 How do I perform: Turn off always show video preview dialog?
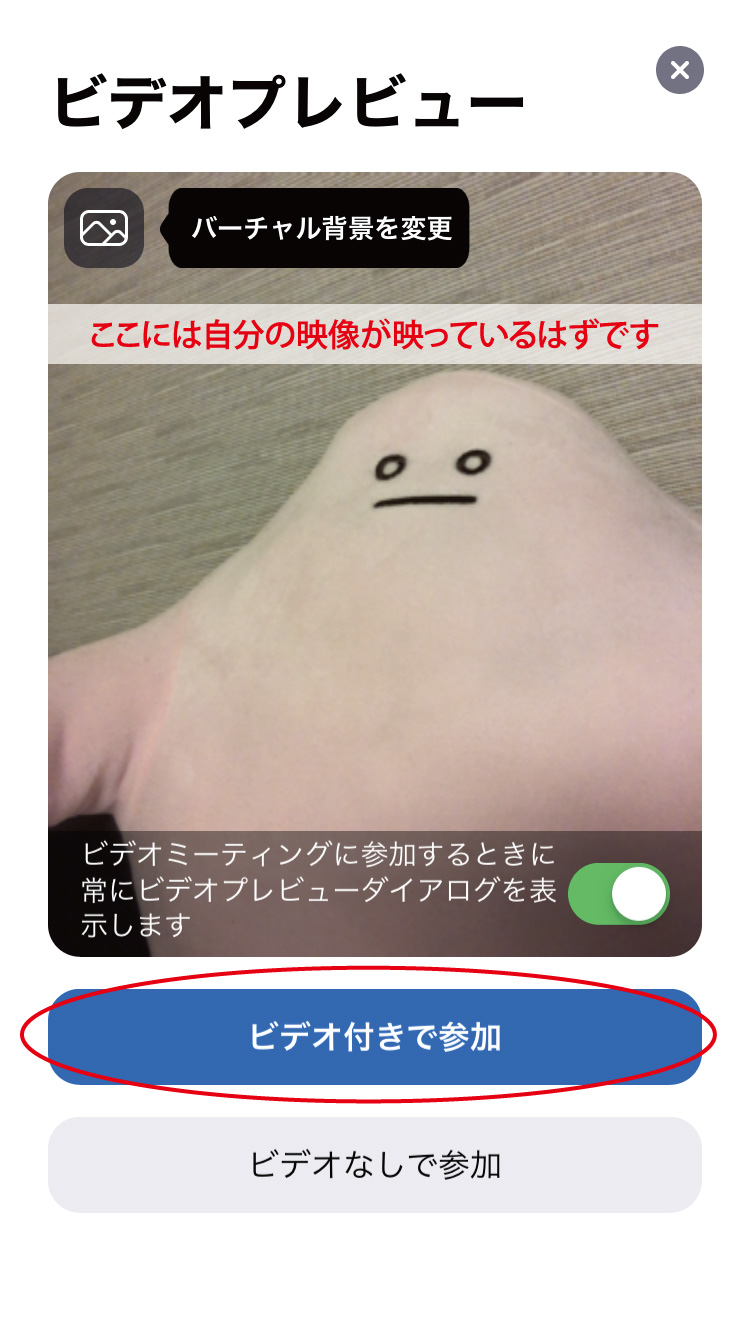[619, 893]
